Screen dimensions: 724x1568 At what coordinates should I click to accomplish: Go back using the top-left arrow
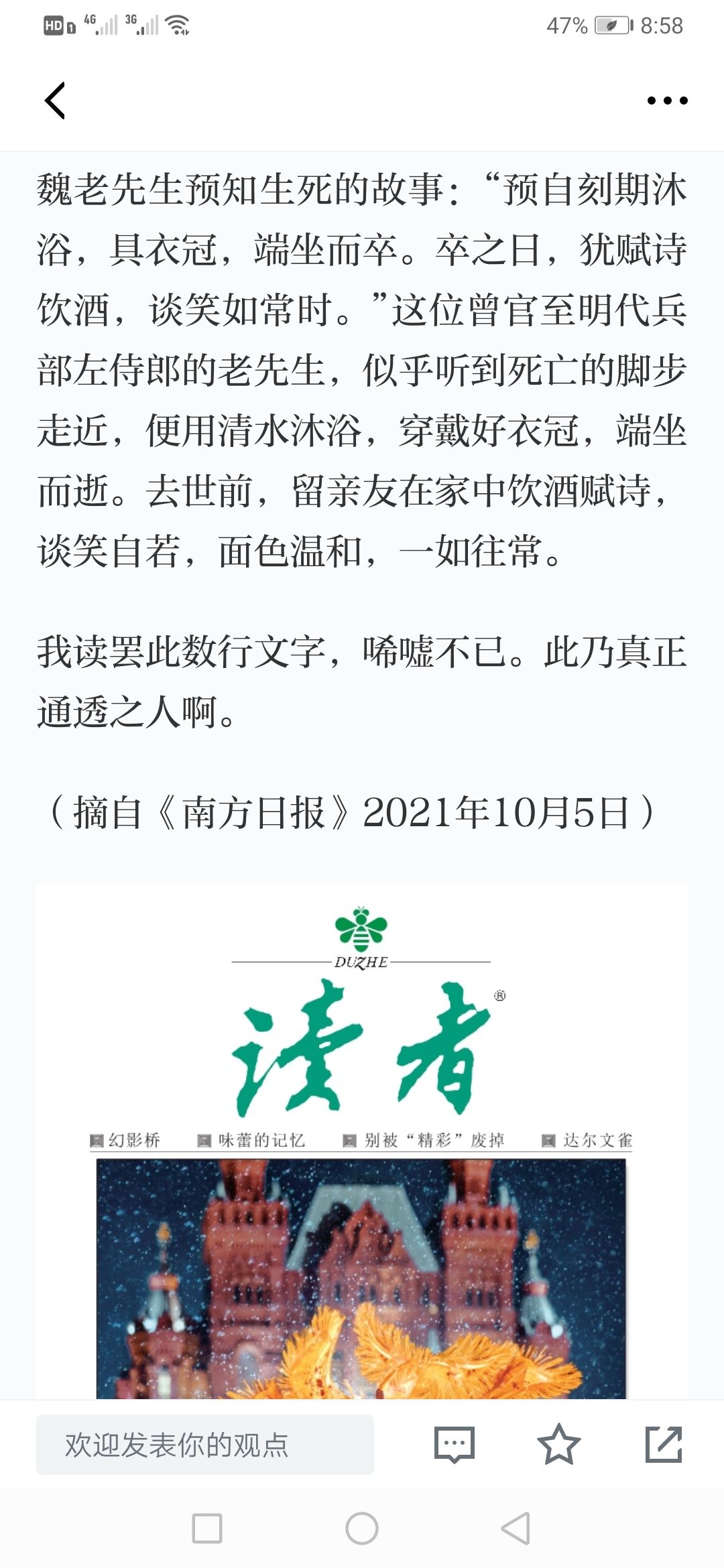point(55,101)
